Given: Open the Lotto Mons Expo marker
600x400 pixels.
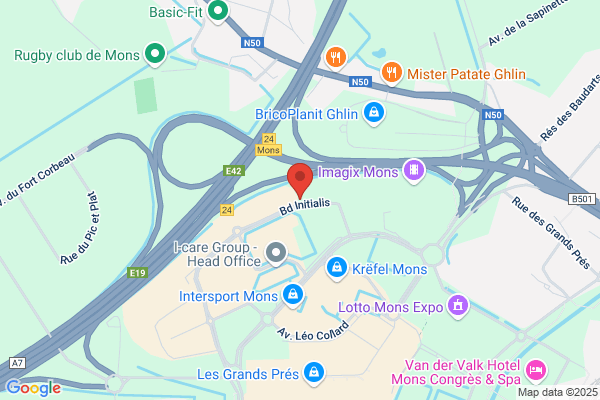Looking at the screenshot, I should point(458,307).
